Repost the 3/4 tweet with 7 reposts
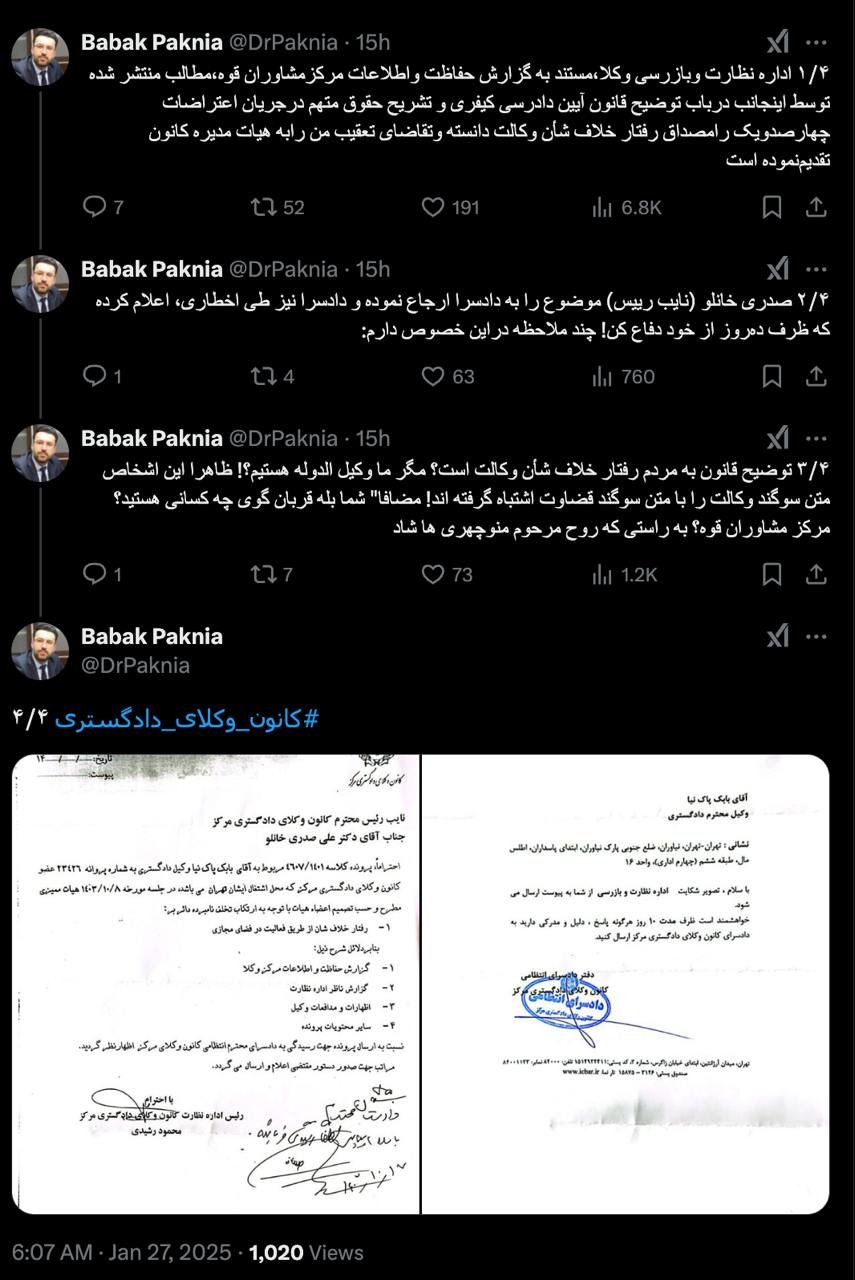 (x=262, y=575)
